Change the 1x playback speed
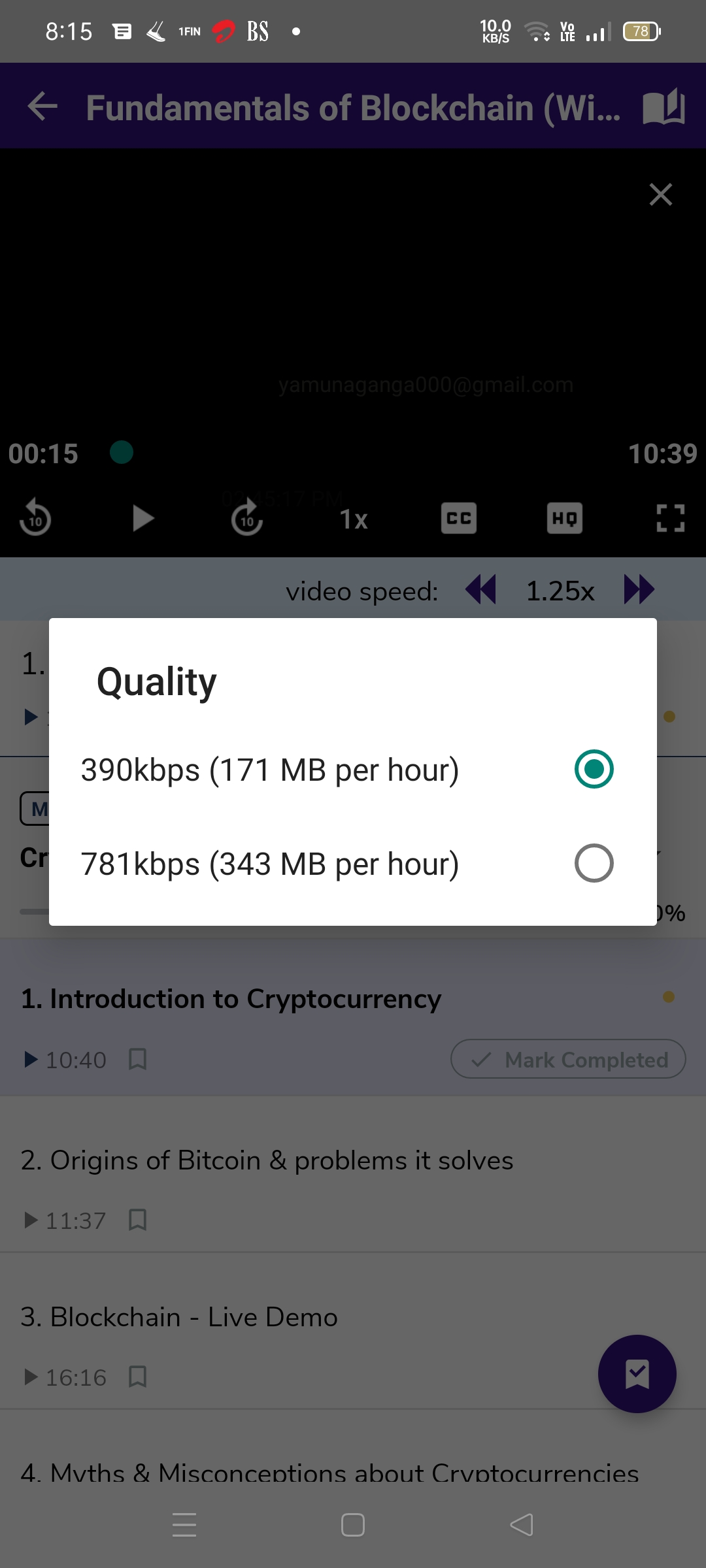 point(354,519)
